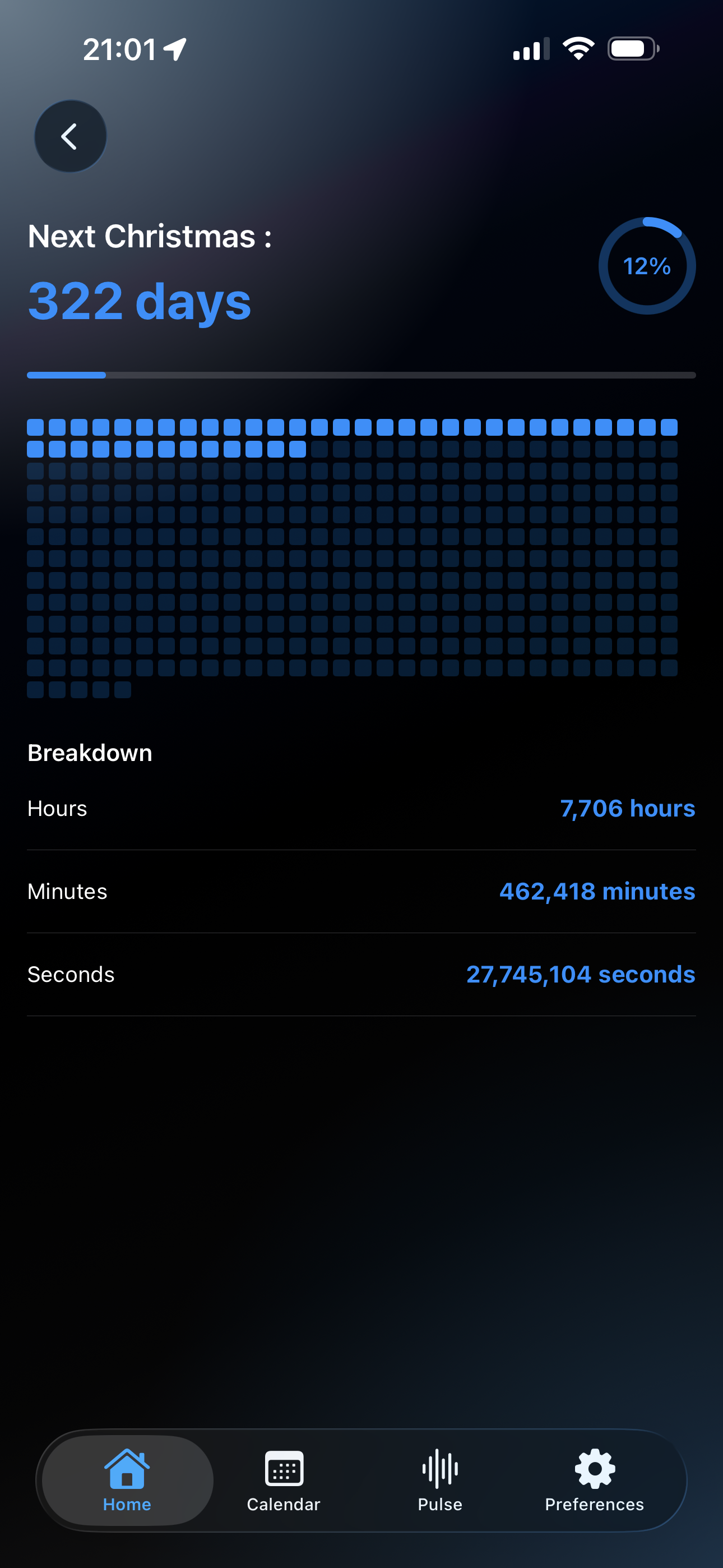Expand the Next Christmas countdown title
723x1568 pixels.
(150, 236)
